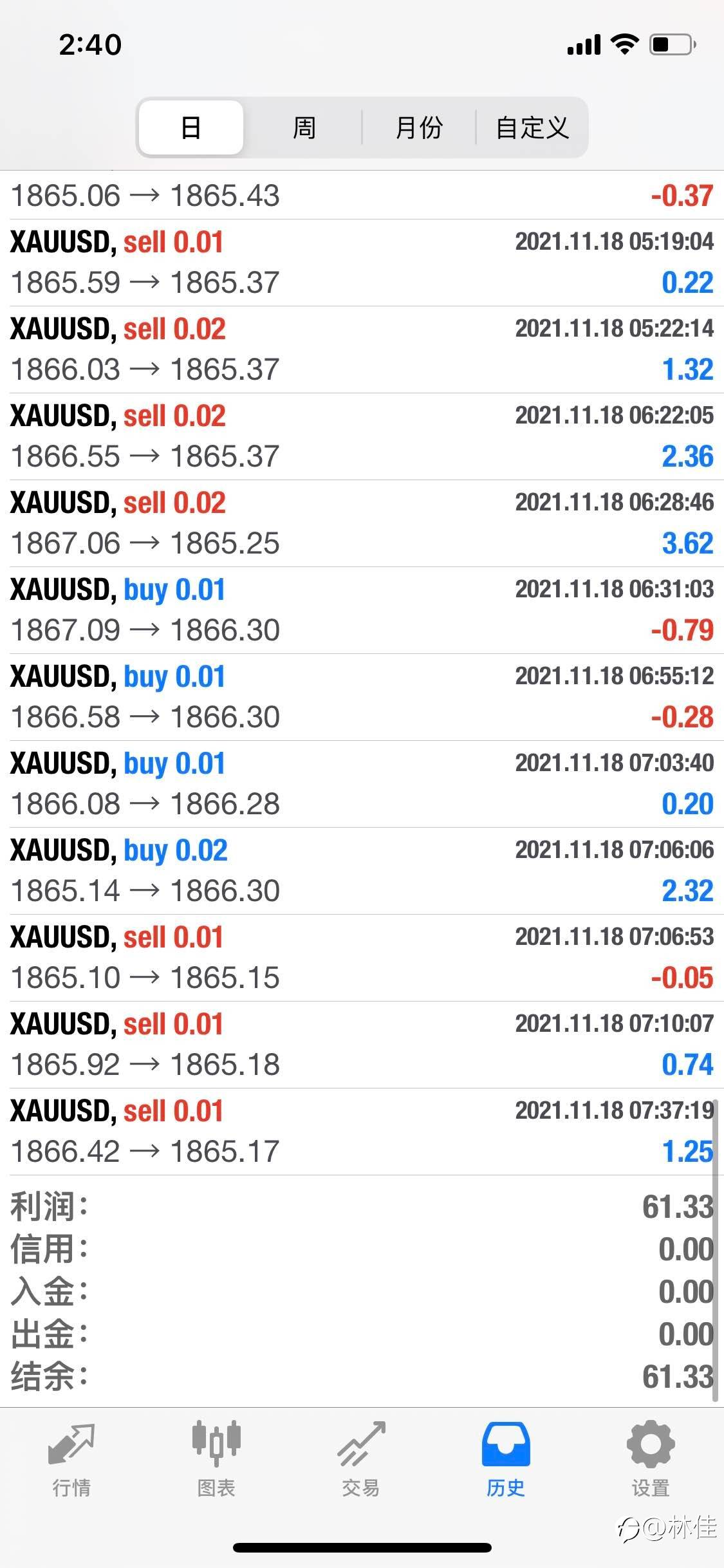The height and width of the screenshot is (1568, 724).
Task: Go to the 图表 chart tab
Action: pos(216,1460)
